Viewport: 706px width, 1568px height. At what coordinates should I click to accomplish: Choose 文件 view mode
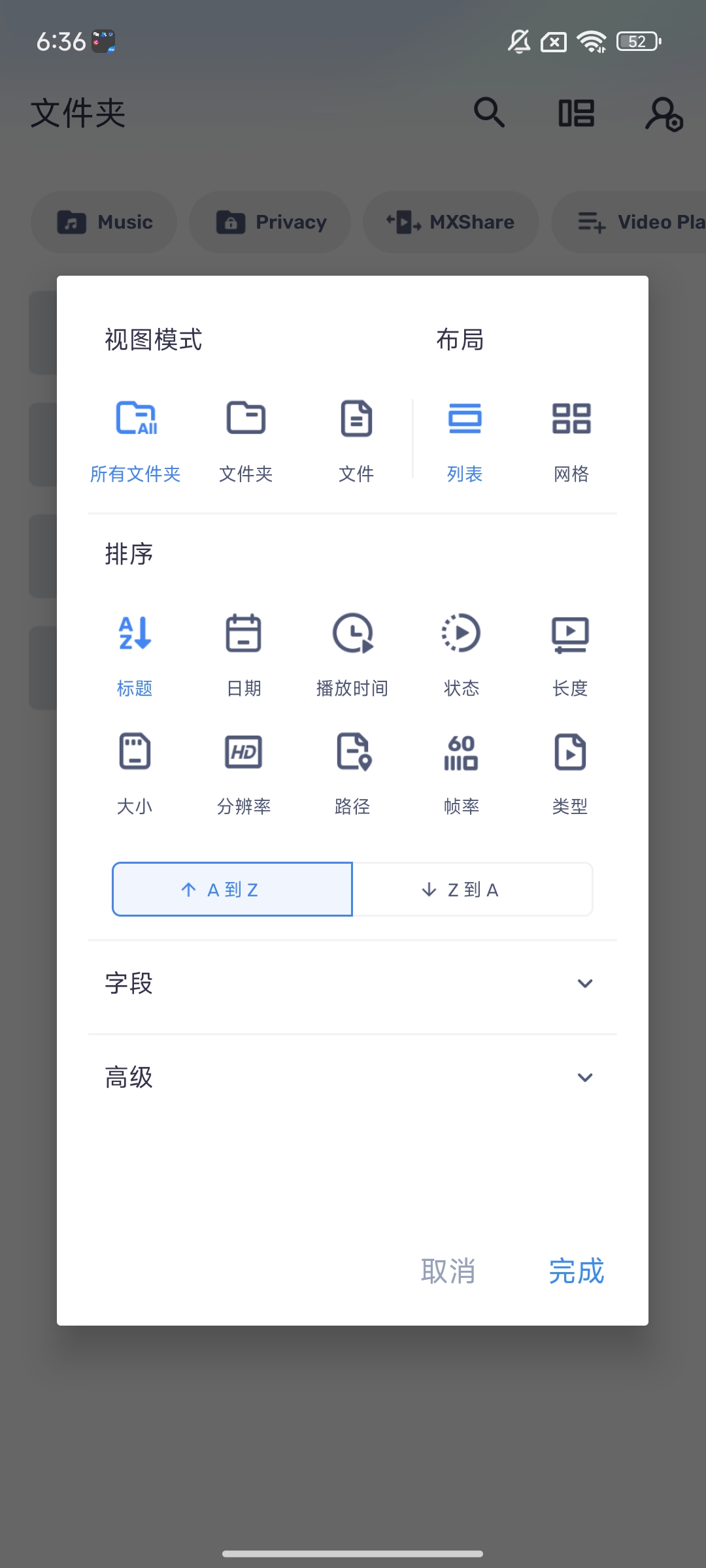click(x=356, y=439)
